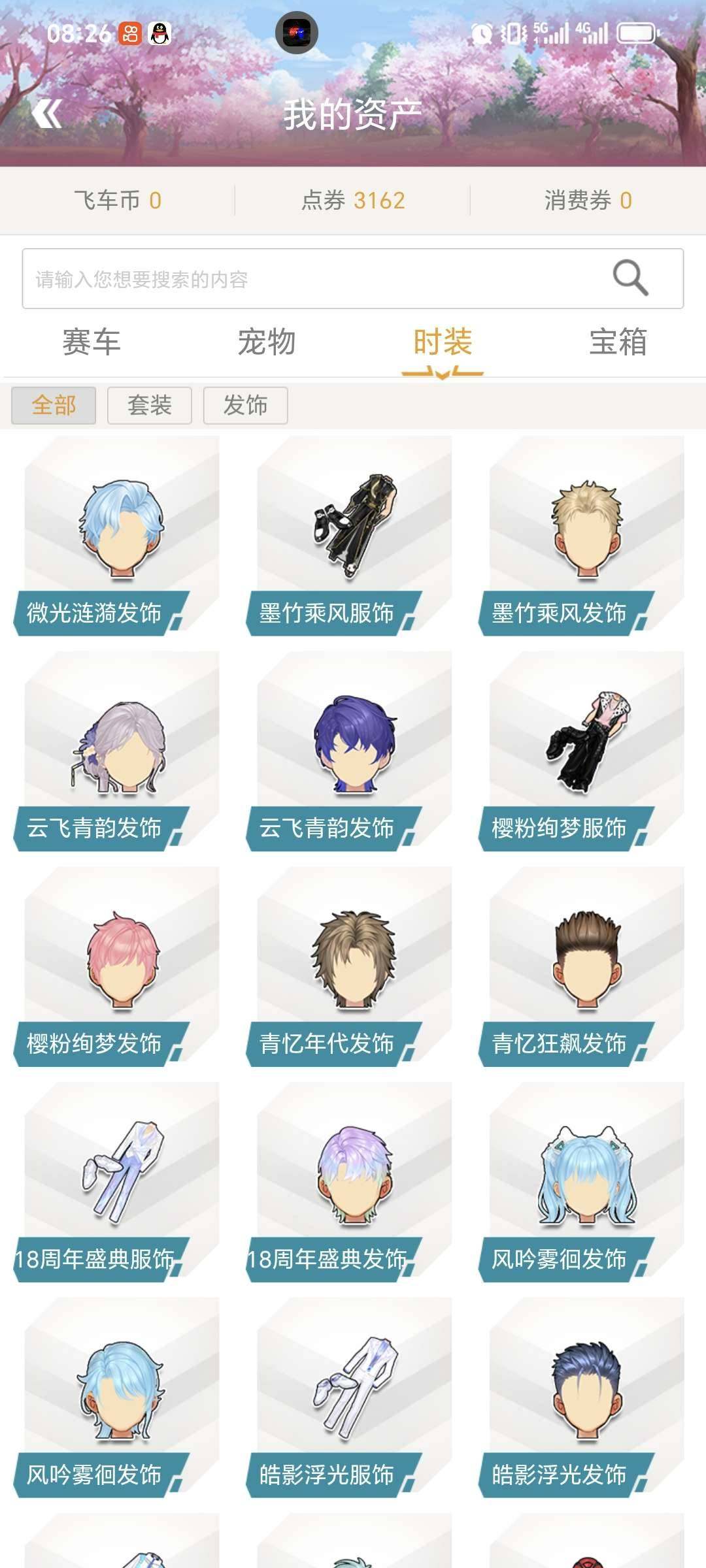Click the back double-chevron arrow
This screenshot has width=706, height=1568.
[46, 112]
